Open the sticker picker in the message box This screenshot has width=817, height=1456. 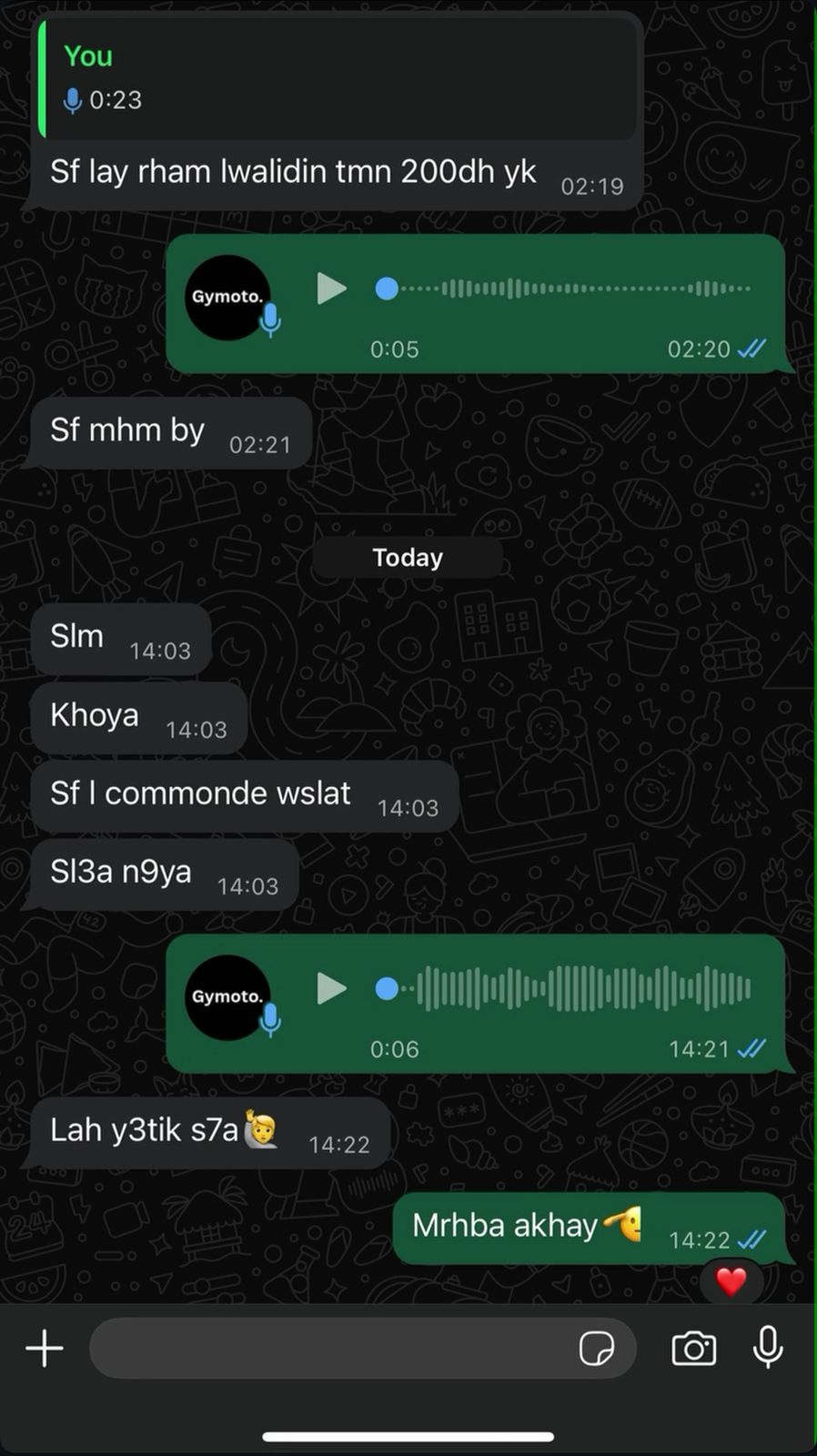597,1348
